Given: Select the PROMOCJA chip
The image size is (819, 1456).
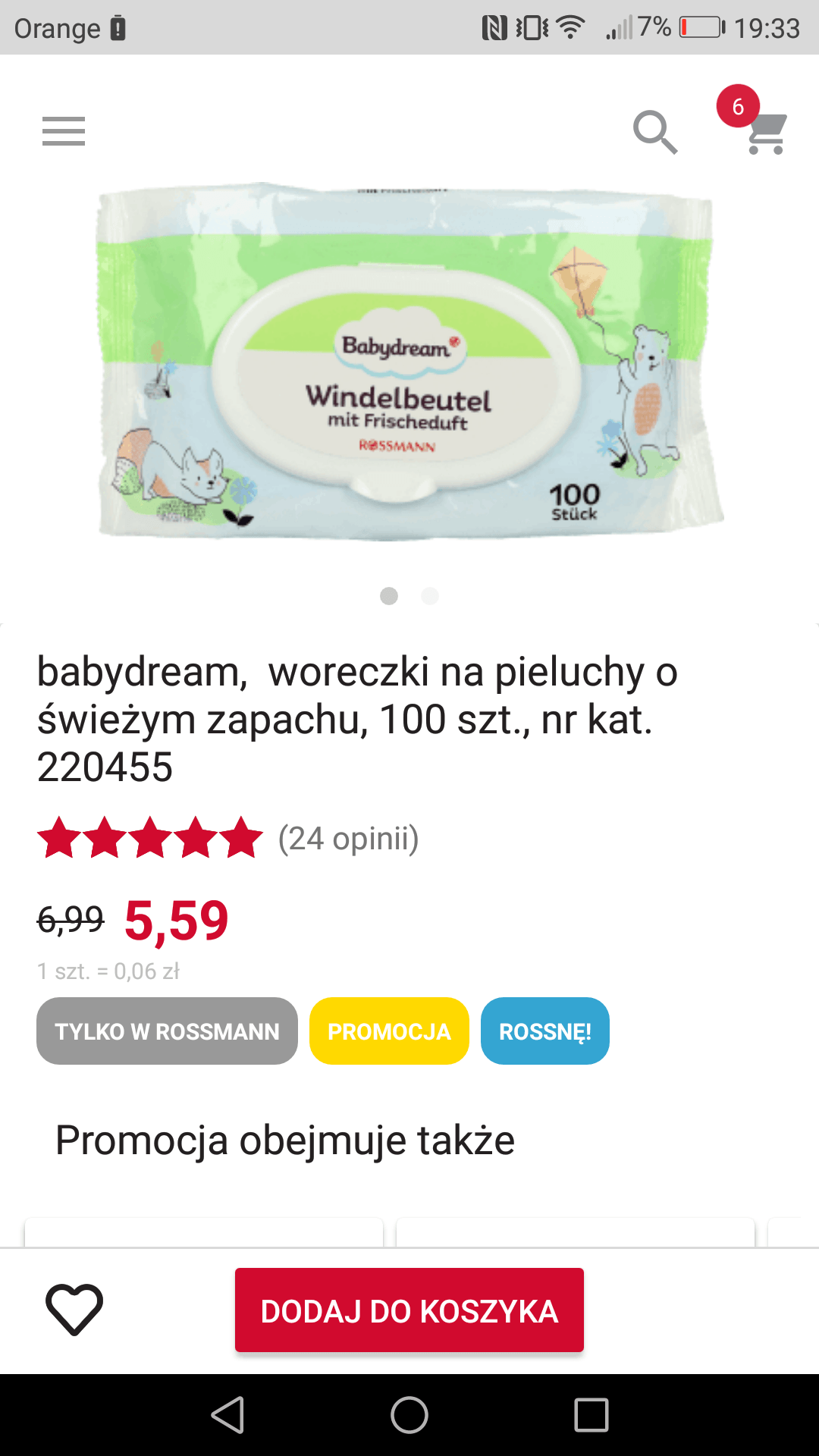Looking at the screenshot, I should point(389,1031).
